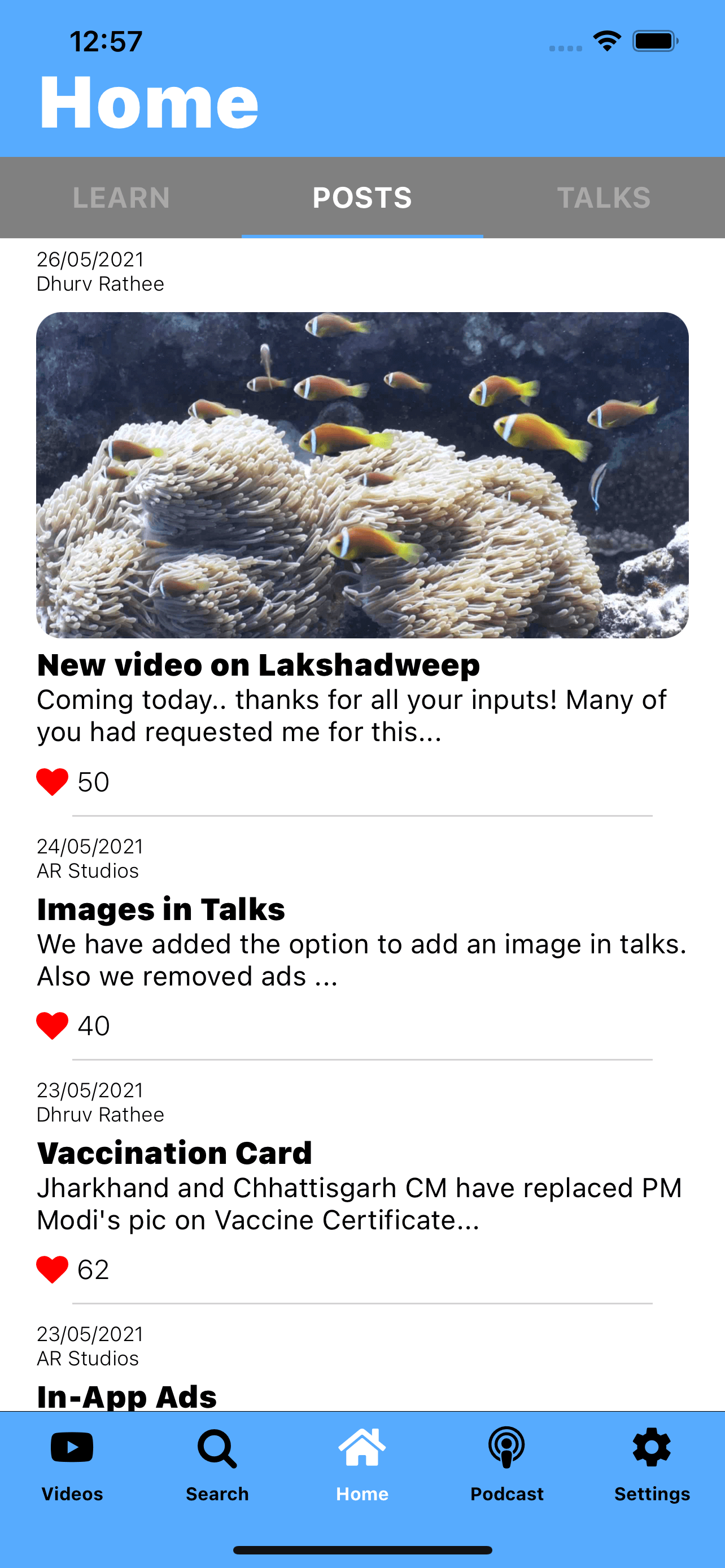
Task: Like the New video on Lakshadweep post
Action: point(53,782)
